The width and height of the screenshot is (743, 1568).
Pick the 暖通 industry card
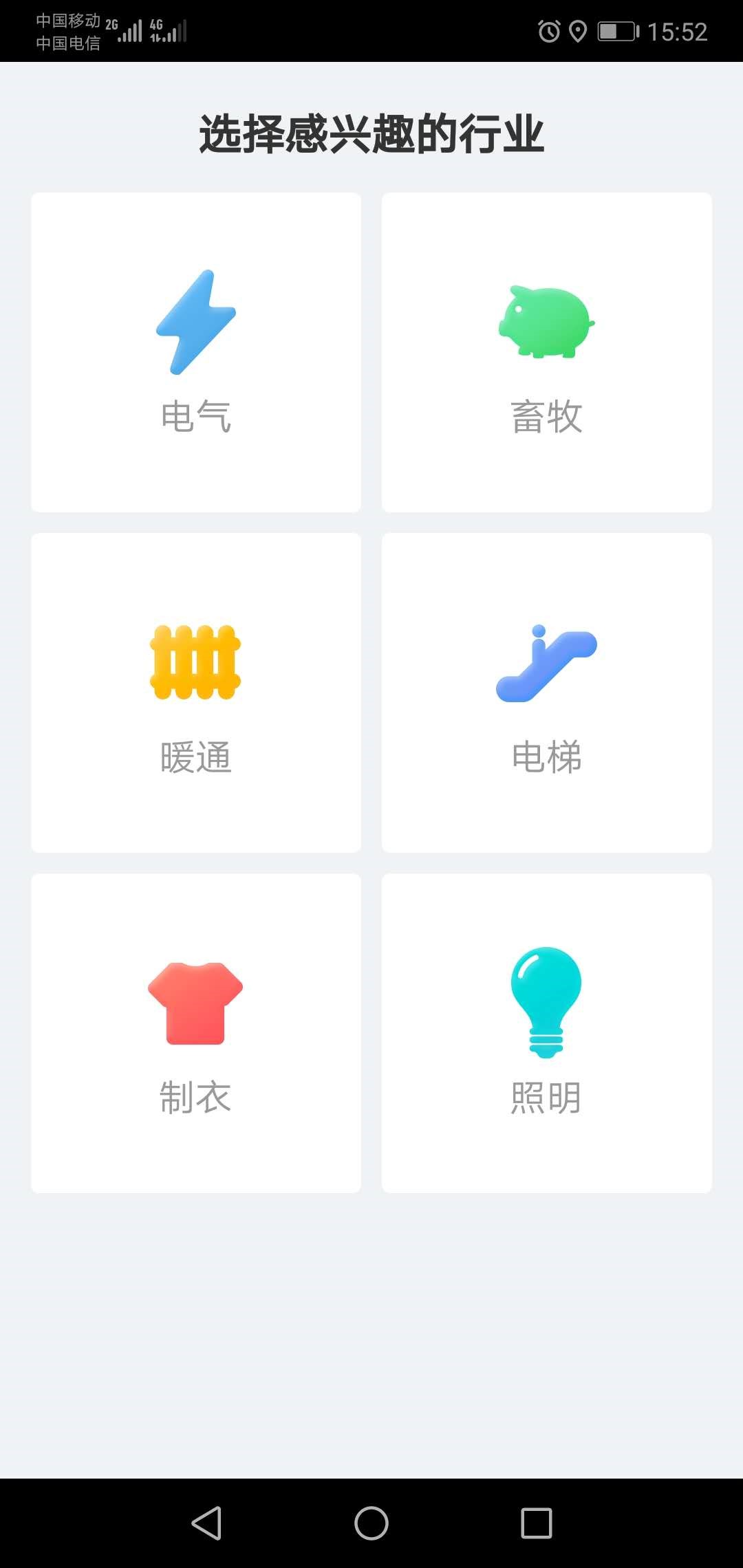(x=196, y=693)
